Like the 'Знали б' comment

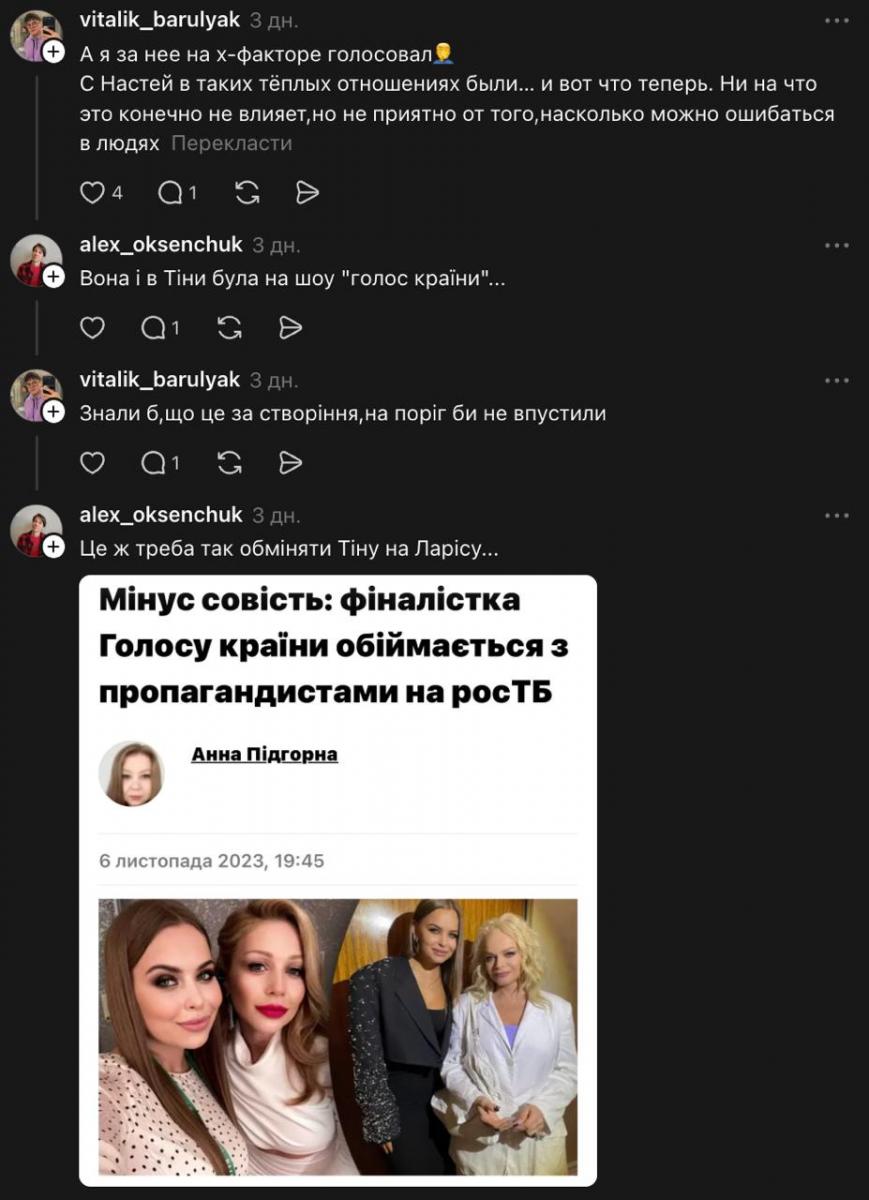93,462
